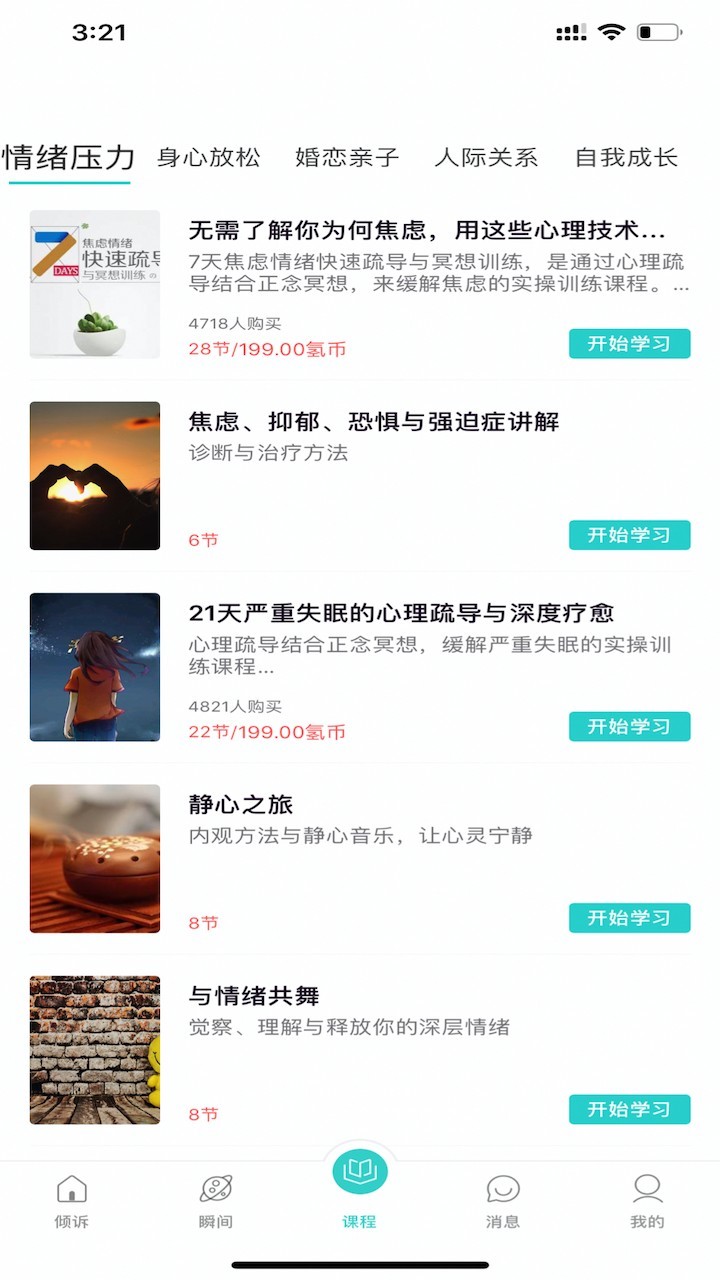Select the 情绪压力 category tab
The image size is (720, 1280).
click(x=69, y=157)
